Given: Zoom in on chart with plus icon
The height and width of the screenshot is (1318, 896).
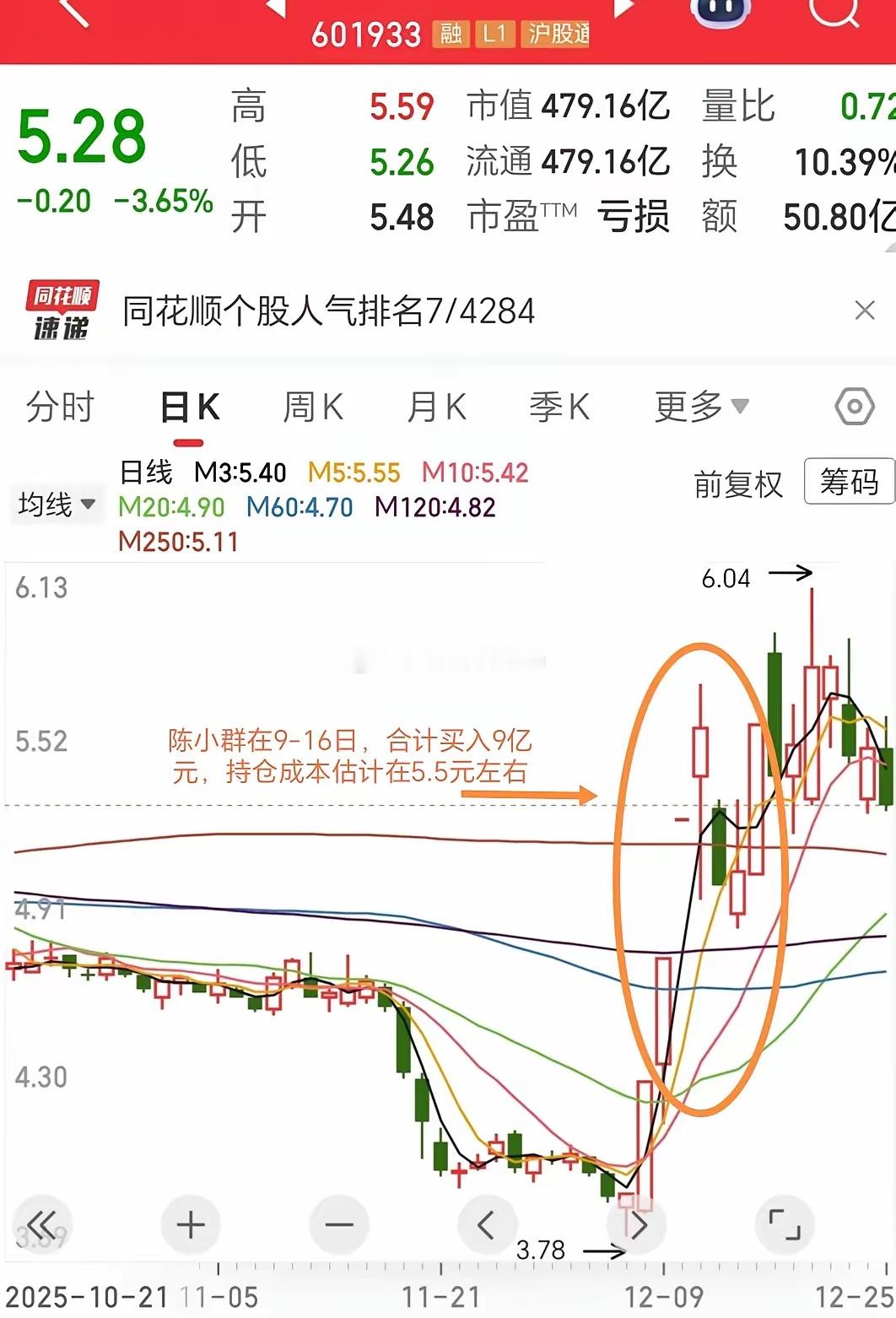Looking at the screenshot, I should [x=191, y=1223].
